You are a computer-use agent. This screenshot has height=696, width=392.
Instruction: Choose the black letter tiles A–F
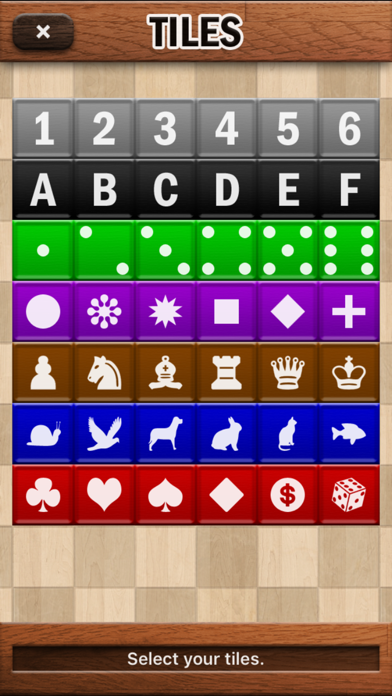coord(196,190)
